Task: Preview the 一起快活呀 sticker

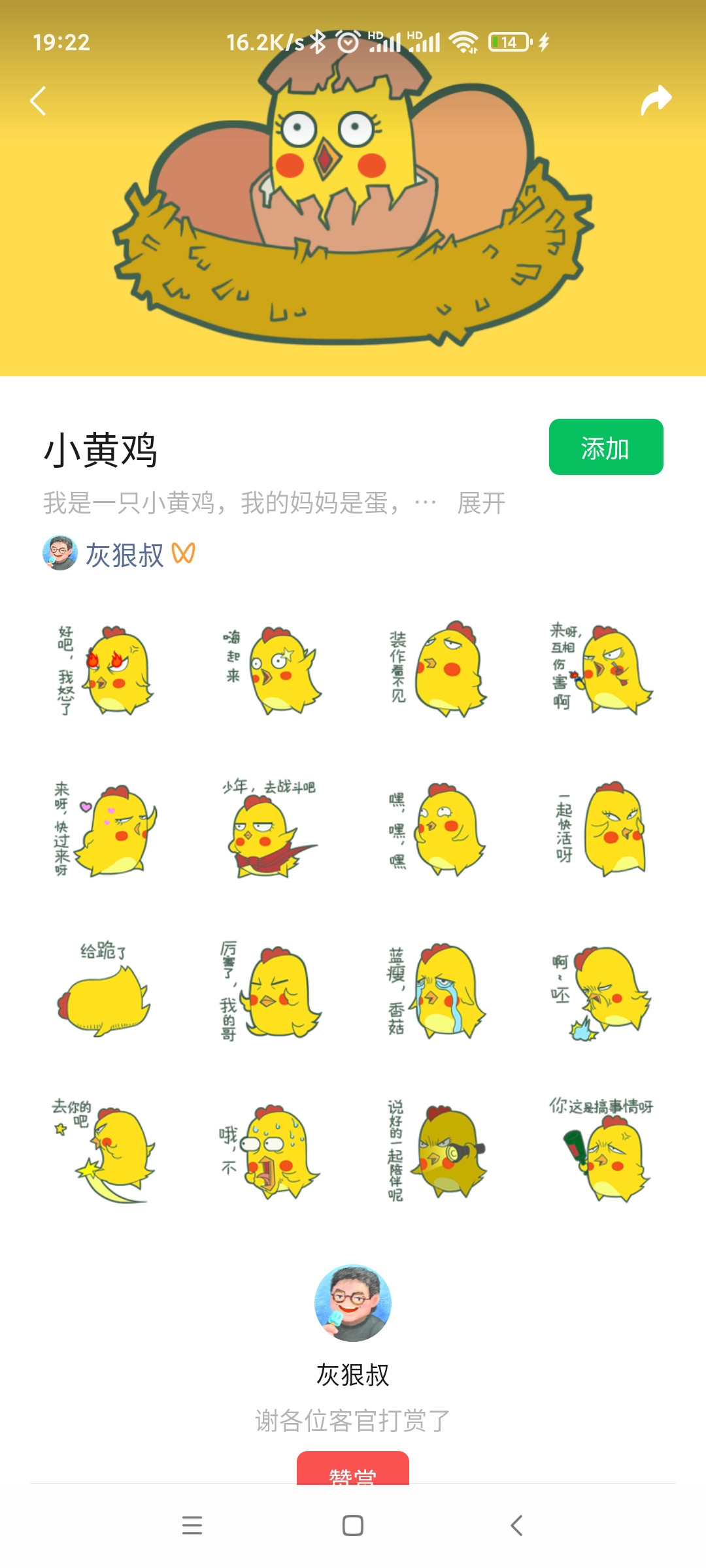Action: 600,830
